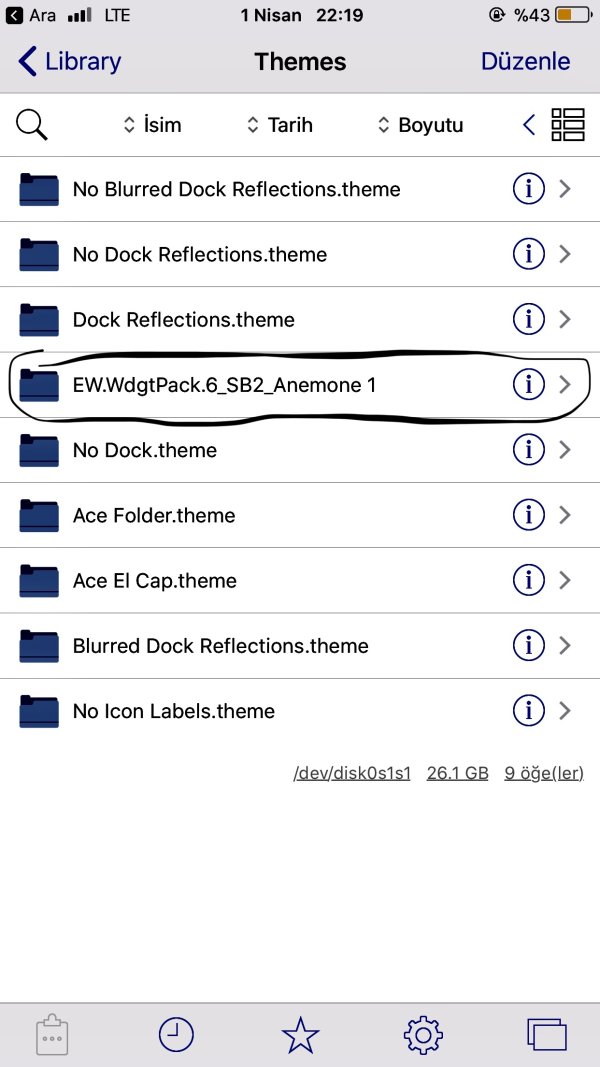
Task: Show info for No Dock Reflections.theme
Action: (x=528, y=255)
